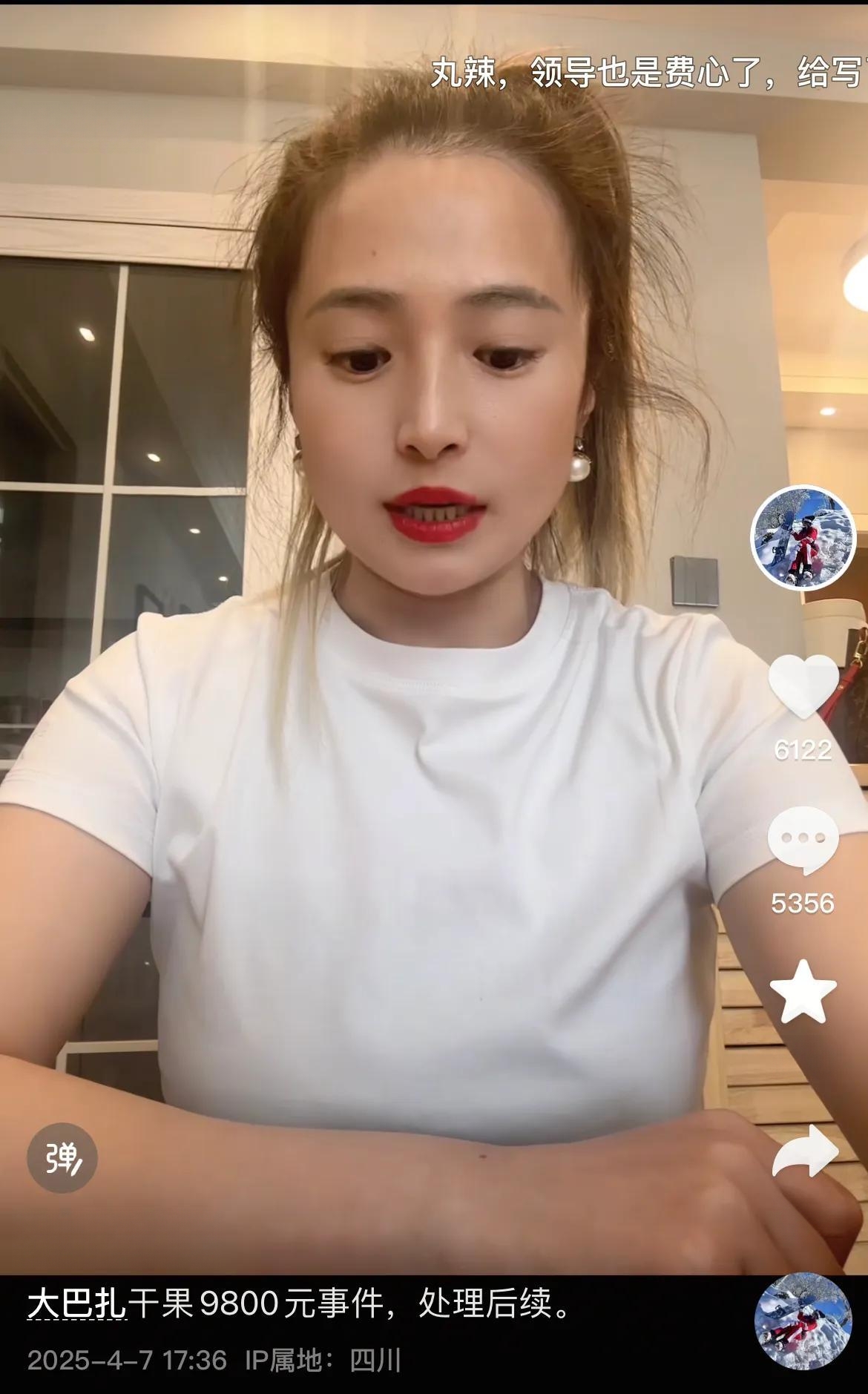Add this video to favorites with the star
The height and width of the screenshot is (1394, 868).
(x=803, y=992)
